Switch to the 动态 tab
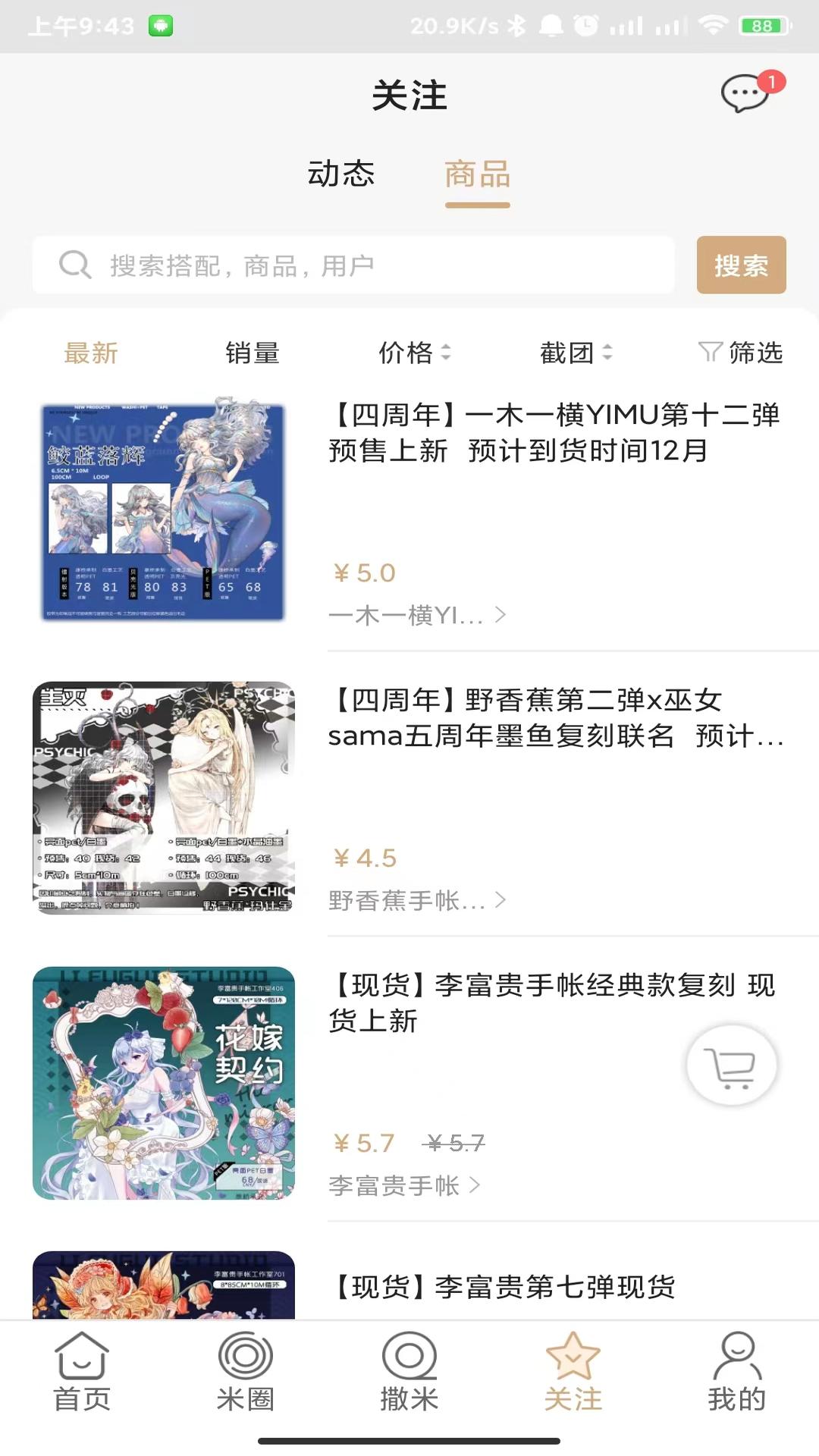The width and height of the screenshot is (819, 1456). point(341,174)
